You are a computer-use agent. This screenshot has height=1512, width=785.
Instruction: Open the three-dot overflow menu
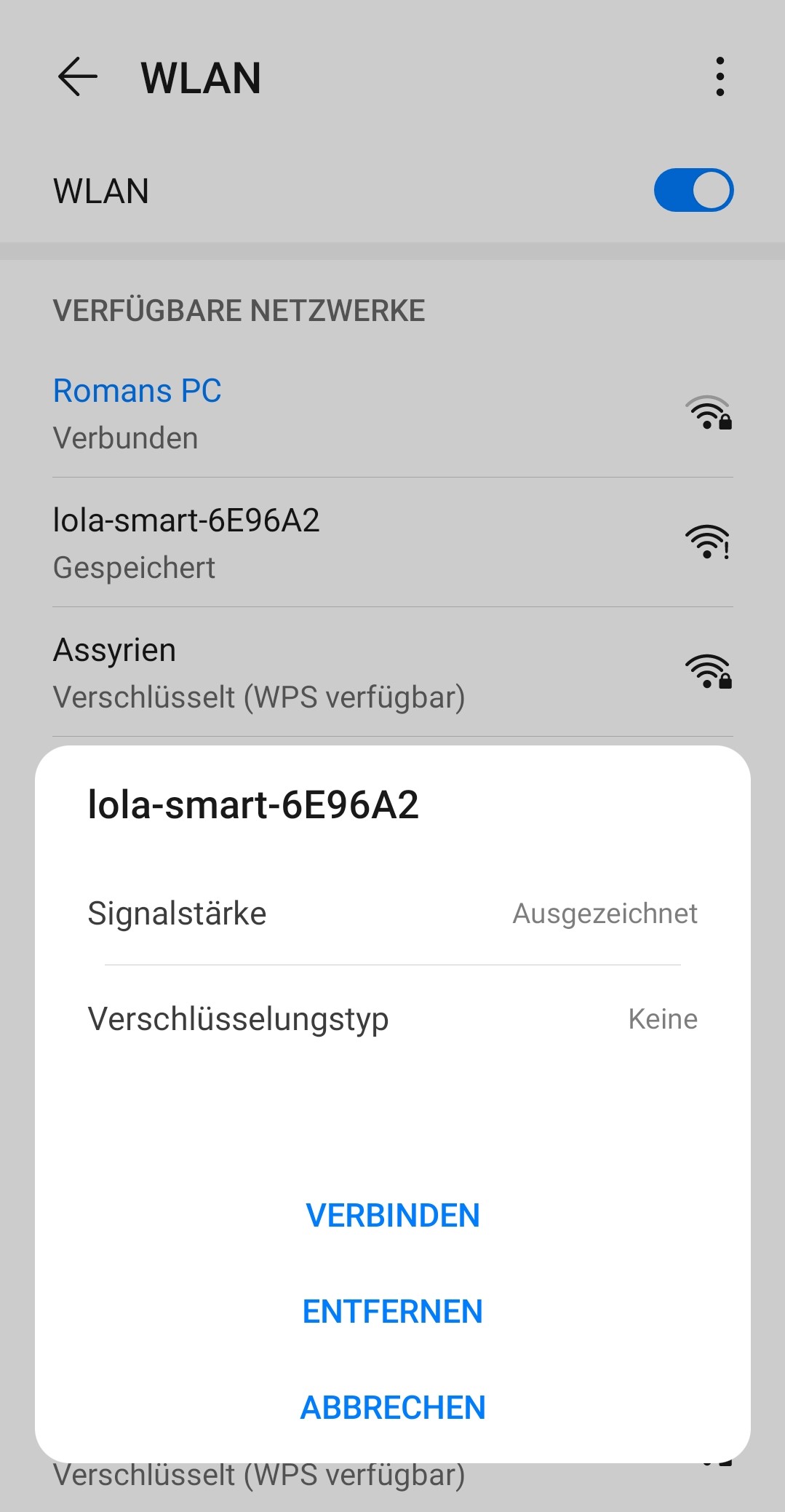click(720, 77)
